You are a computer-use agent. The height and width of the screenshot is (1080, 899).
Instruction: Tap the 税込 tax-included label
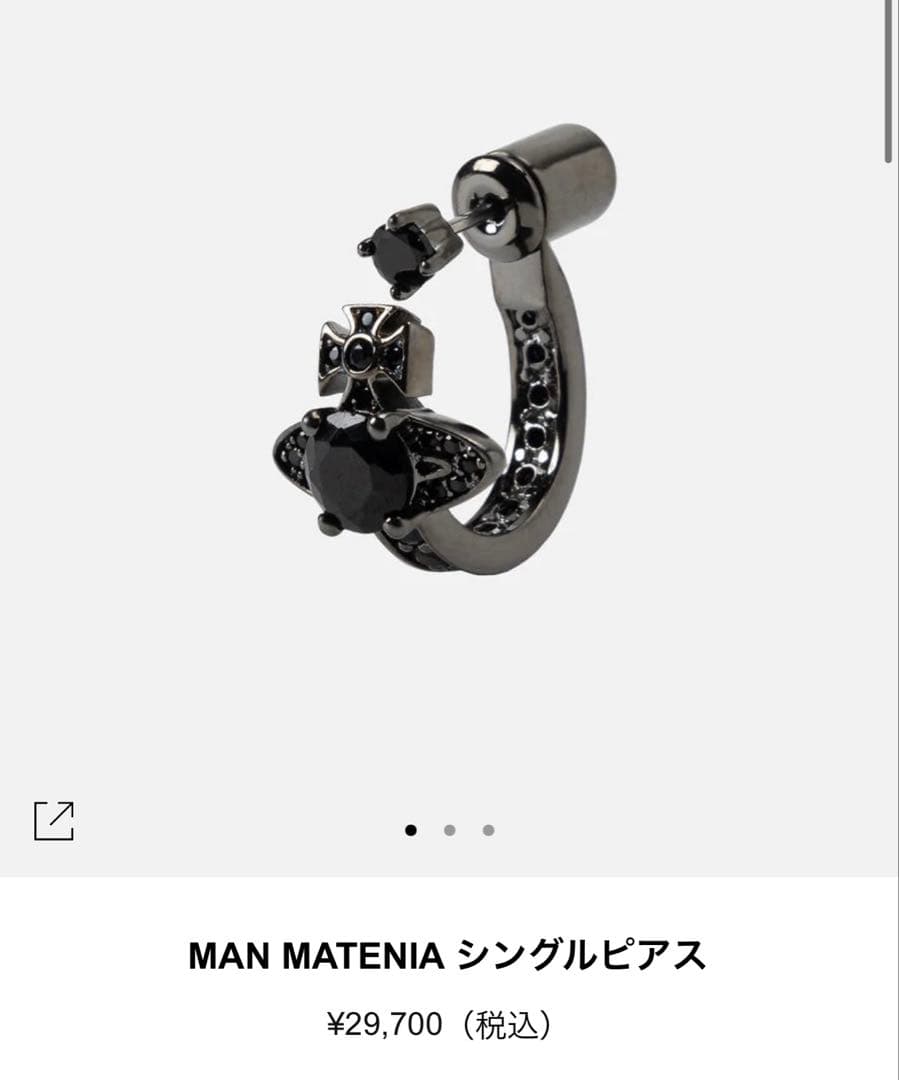pyautogui.click(x=508, y=1024)
